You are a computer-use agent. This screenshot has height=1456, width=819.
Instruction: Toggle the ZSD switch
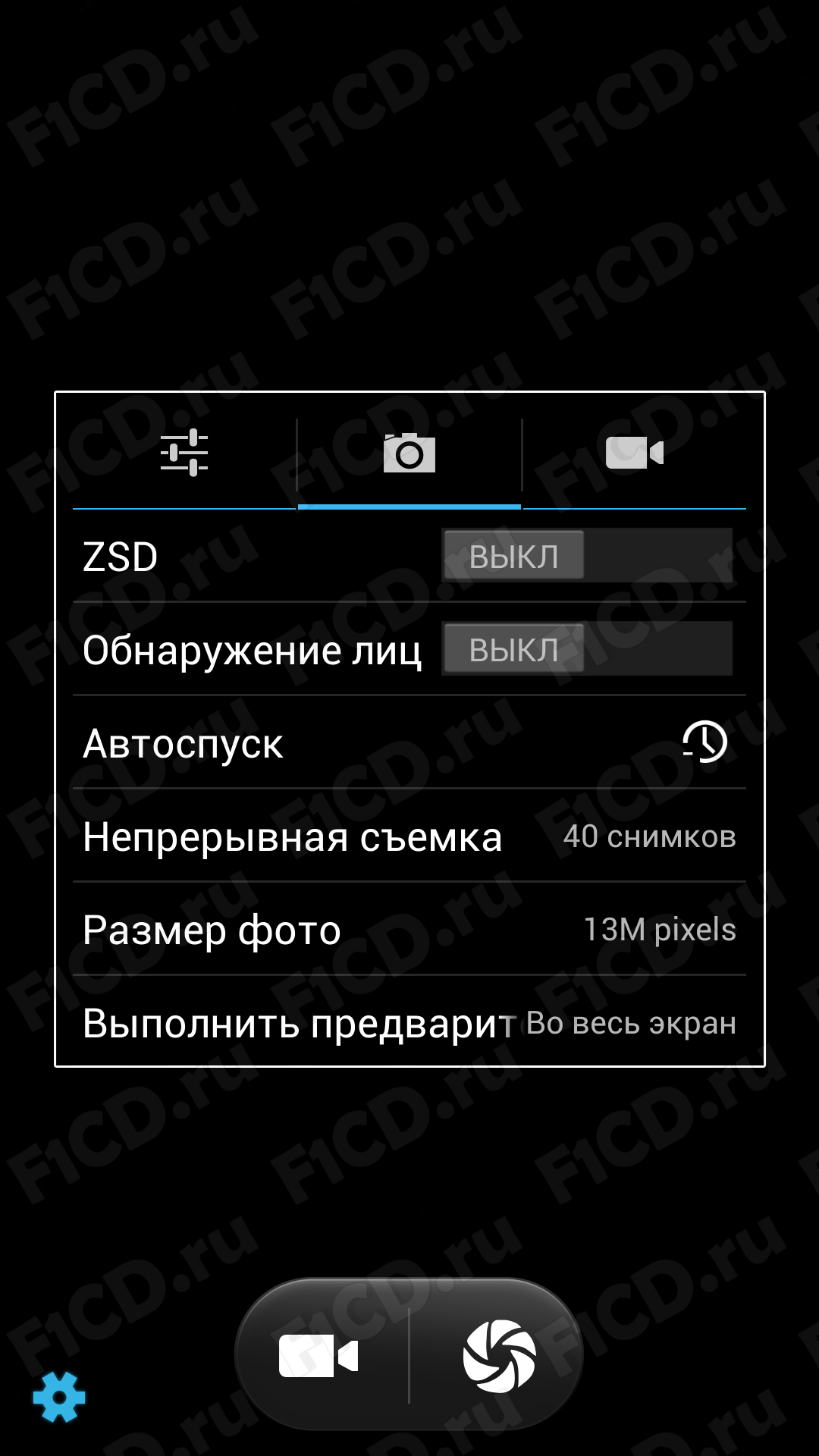[587, 556]
